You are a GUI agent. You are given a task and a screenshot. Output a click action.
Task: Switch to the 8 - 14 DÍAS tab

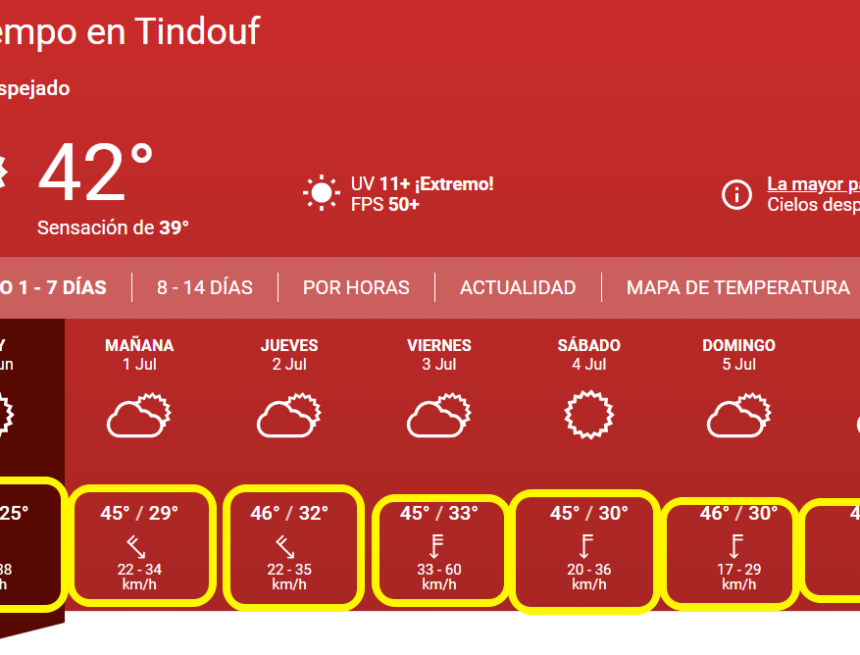[204, 288]
